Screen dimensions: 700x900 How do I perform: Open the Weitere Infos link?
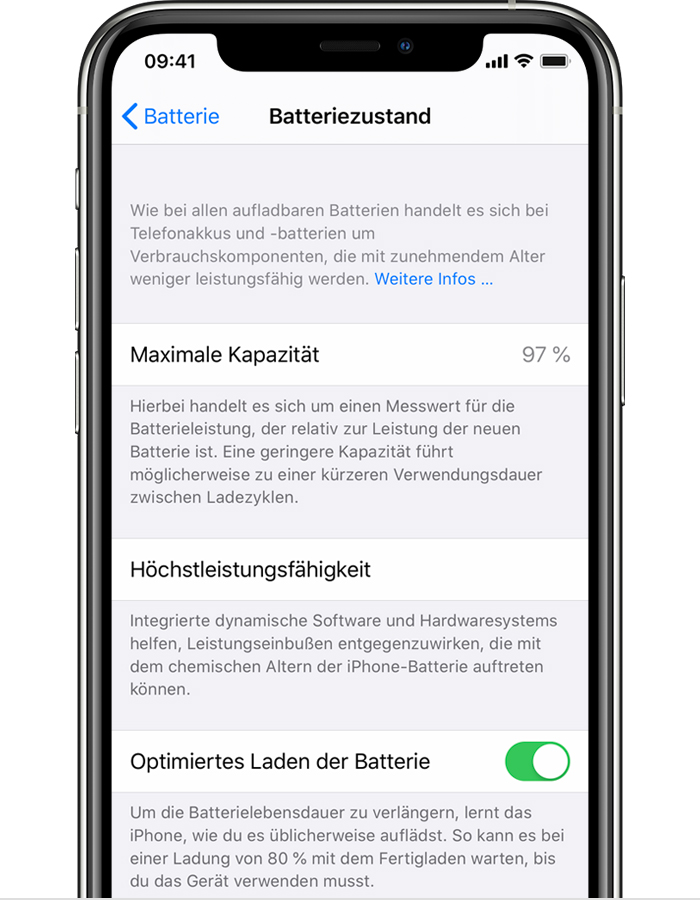click(433, 279)
